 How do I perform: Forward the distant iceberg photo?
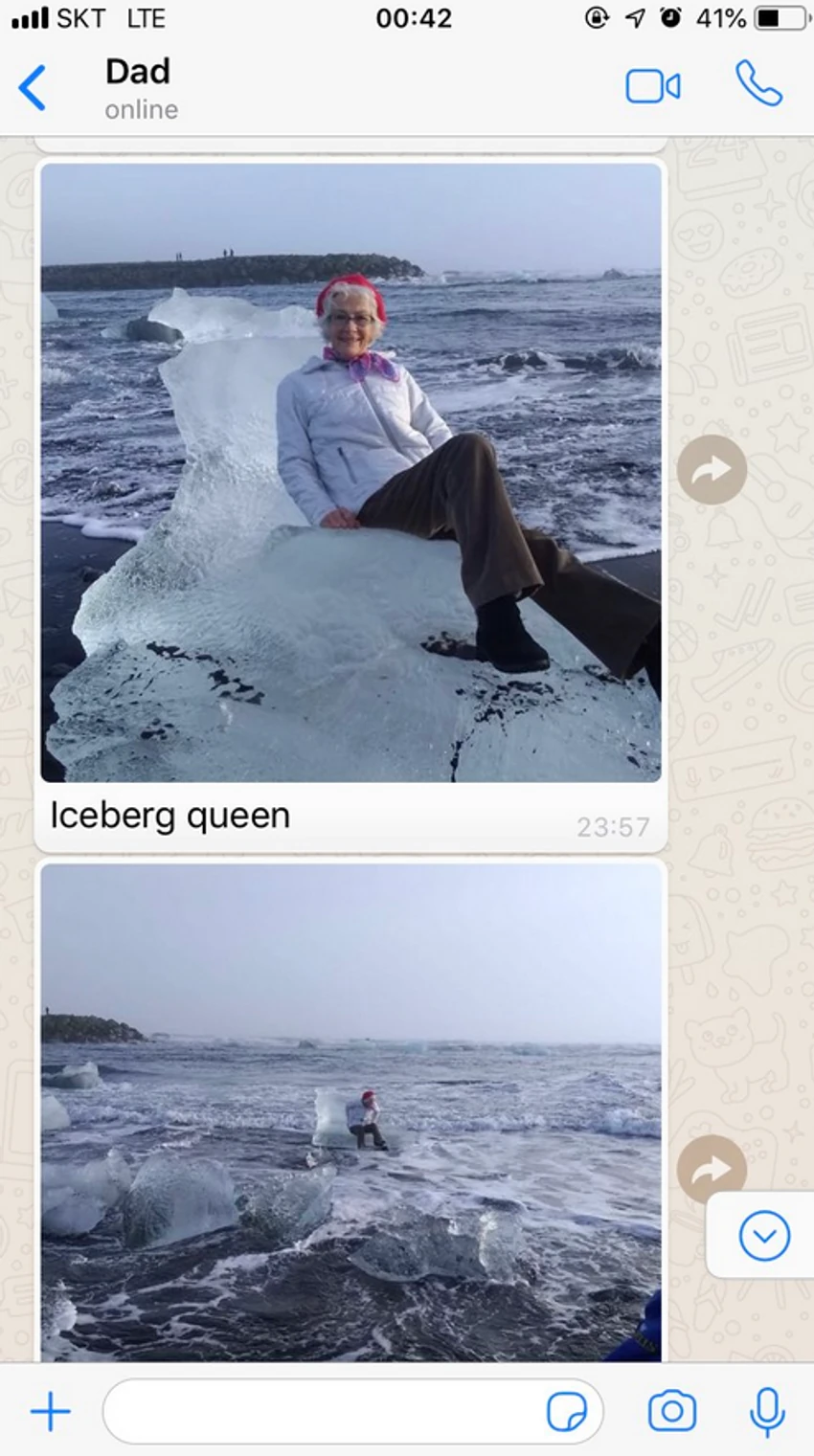coord(712,1169)
